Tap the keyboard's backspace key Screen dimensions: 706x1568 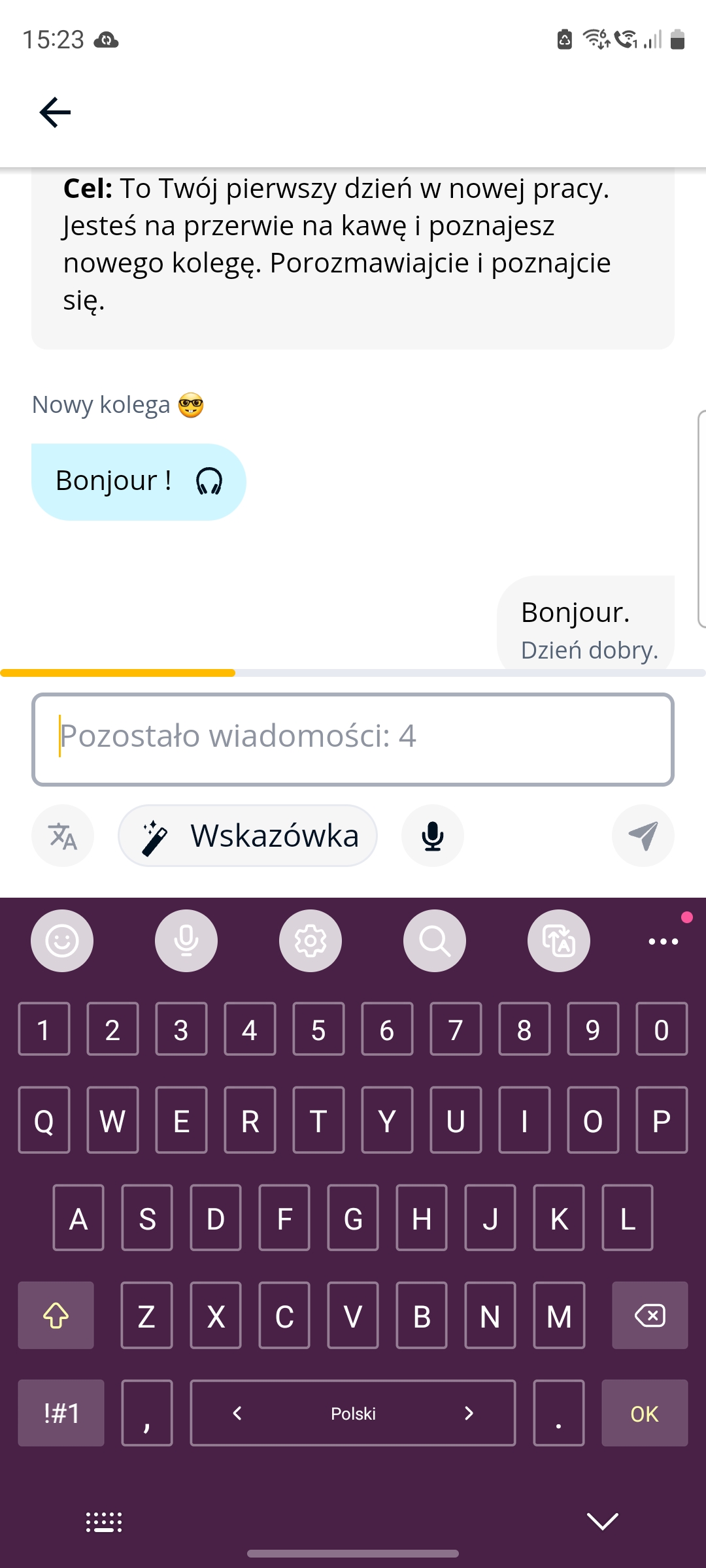tap(650, 1315)
